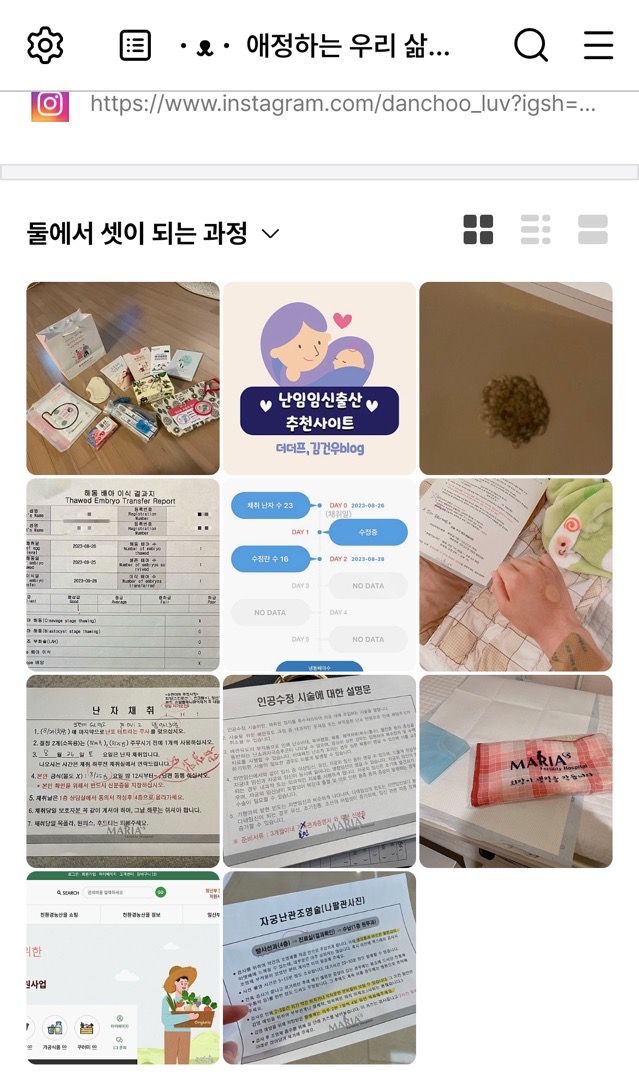Open the post with brown powder photo
The width and height of the screenshot is (639, 1080).
(515, 378)
